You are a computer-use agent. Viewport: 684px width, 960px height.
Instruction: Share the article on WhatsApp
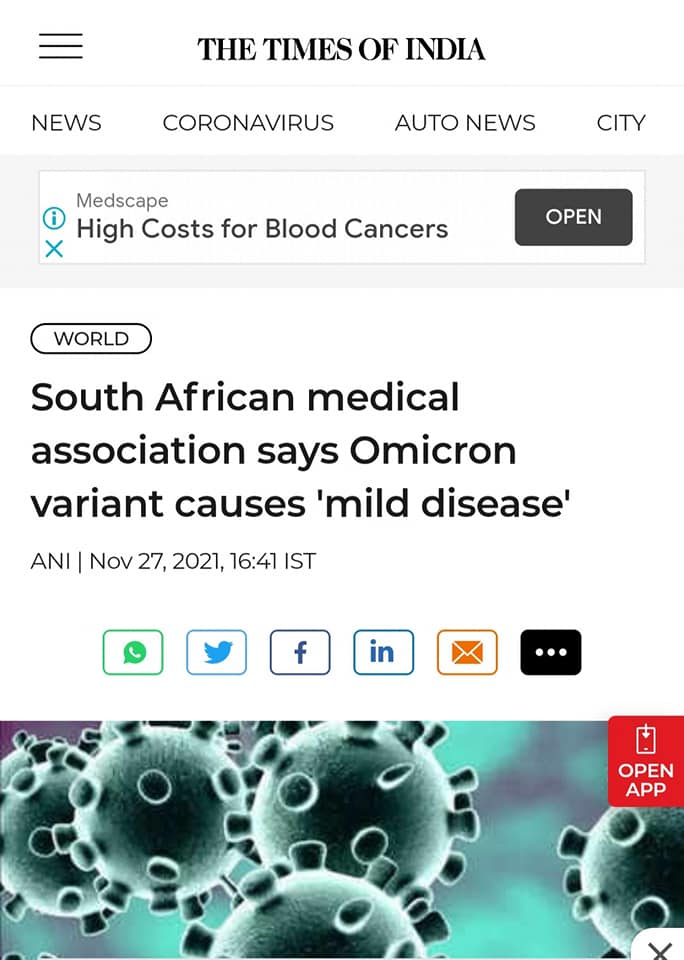[x=133, y=653]
